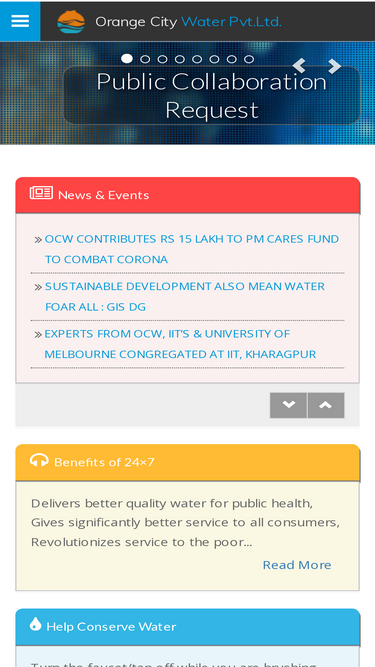Image resolution: width=375 pixels, height=667 pixels.
Task: Open Public Collaboration Request banner
Action: pyautogui.click(x=212, y=95)
